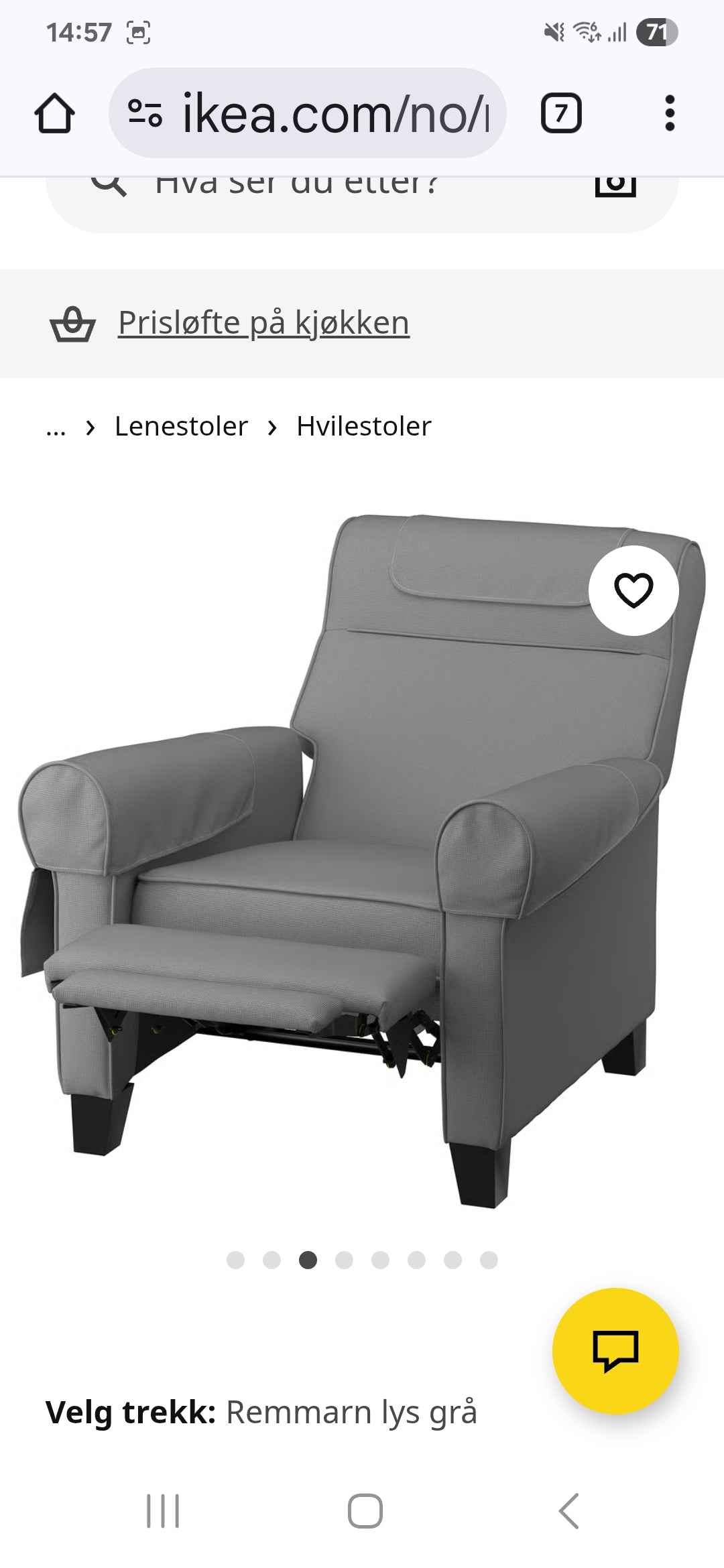The width and height of the screenshot is (724, 1568).
Task: Tap the system back button
Action: [569, 1511]
